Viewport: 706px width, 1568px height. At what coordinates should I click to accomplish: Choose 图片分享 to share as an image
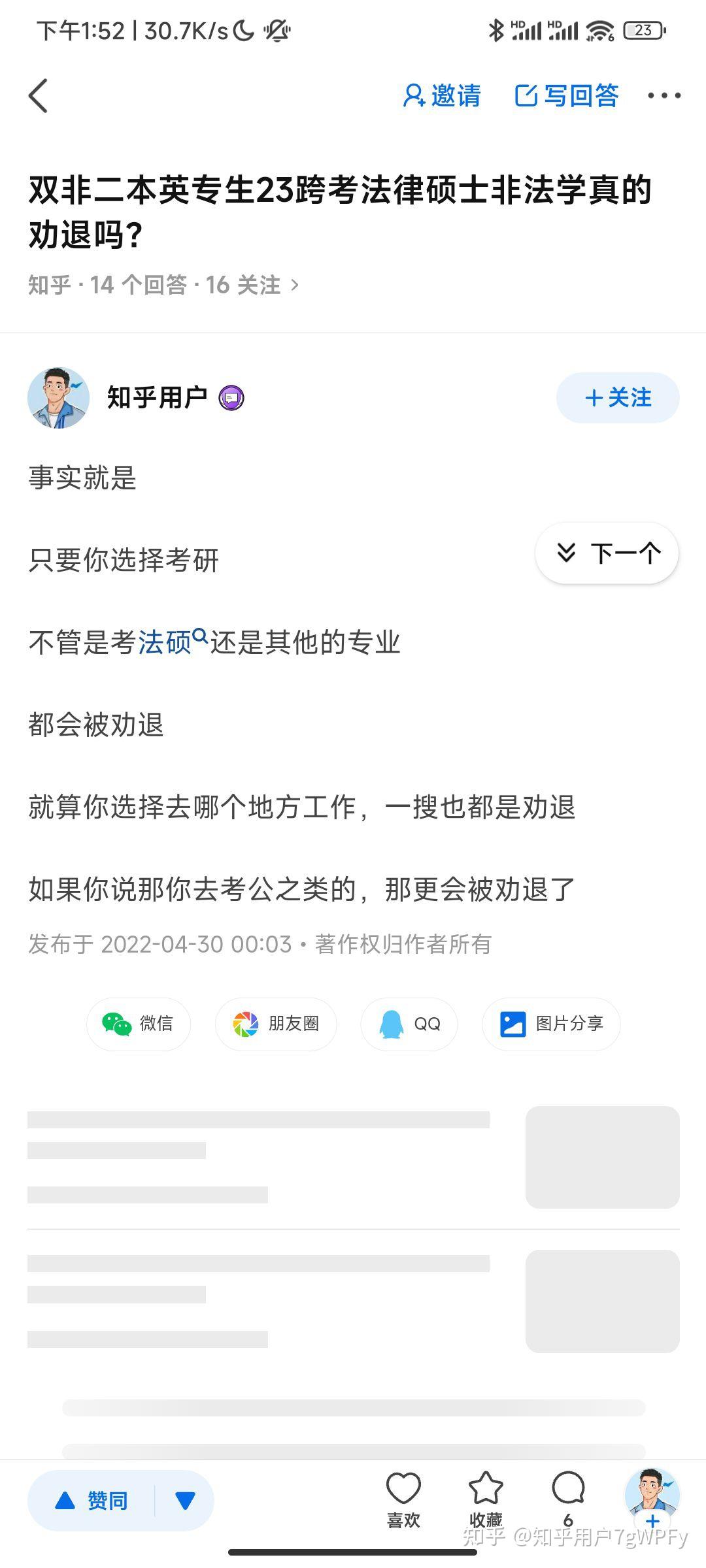click(x=551, y=1024)
